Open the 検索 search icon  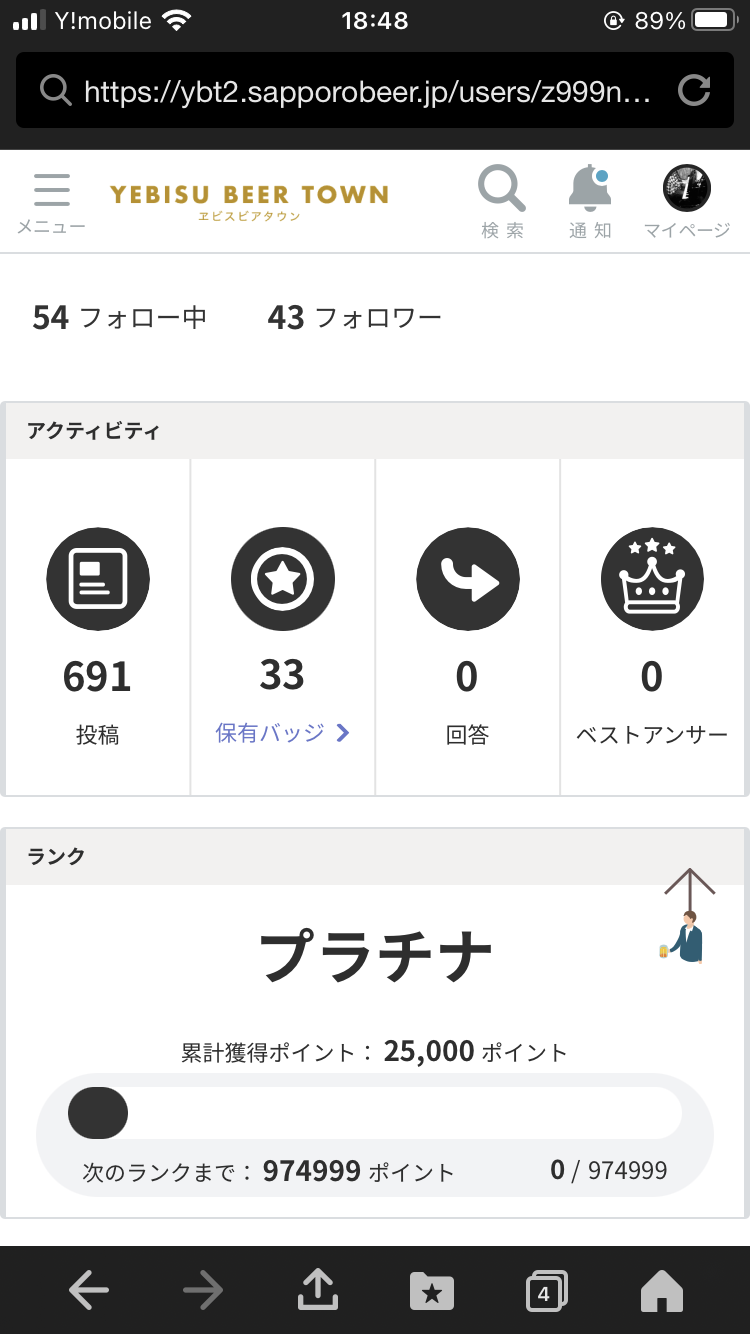click(x=502, y=202)
